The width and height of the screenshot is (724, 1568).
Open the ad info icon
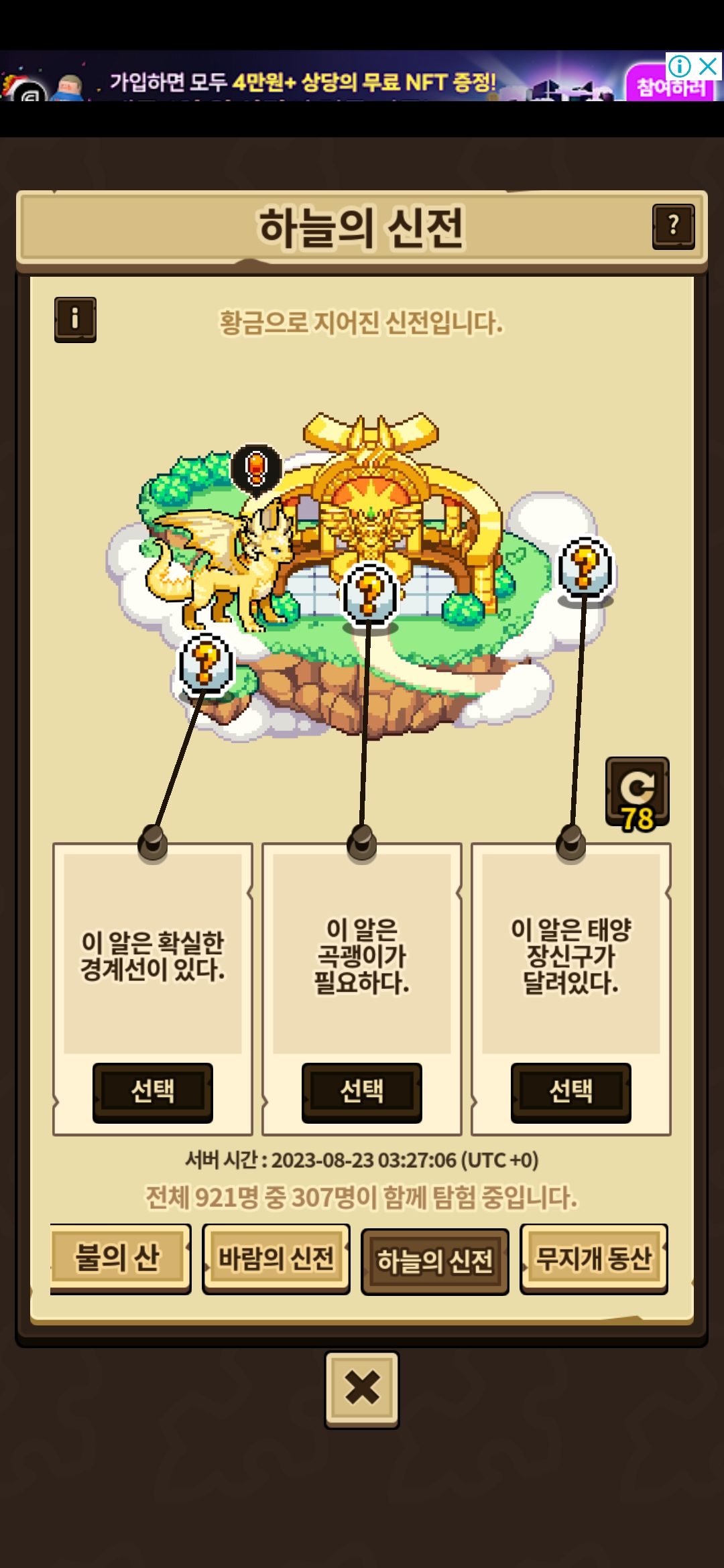(679, 66)
